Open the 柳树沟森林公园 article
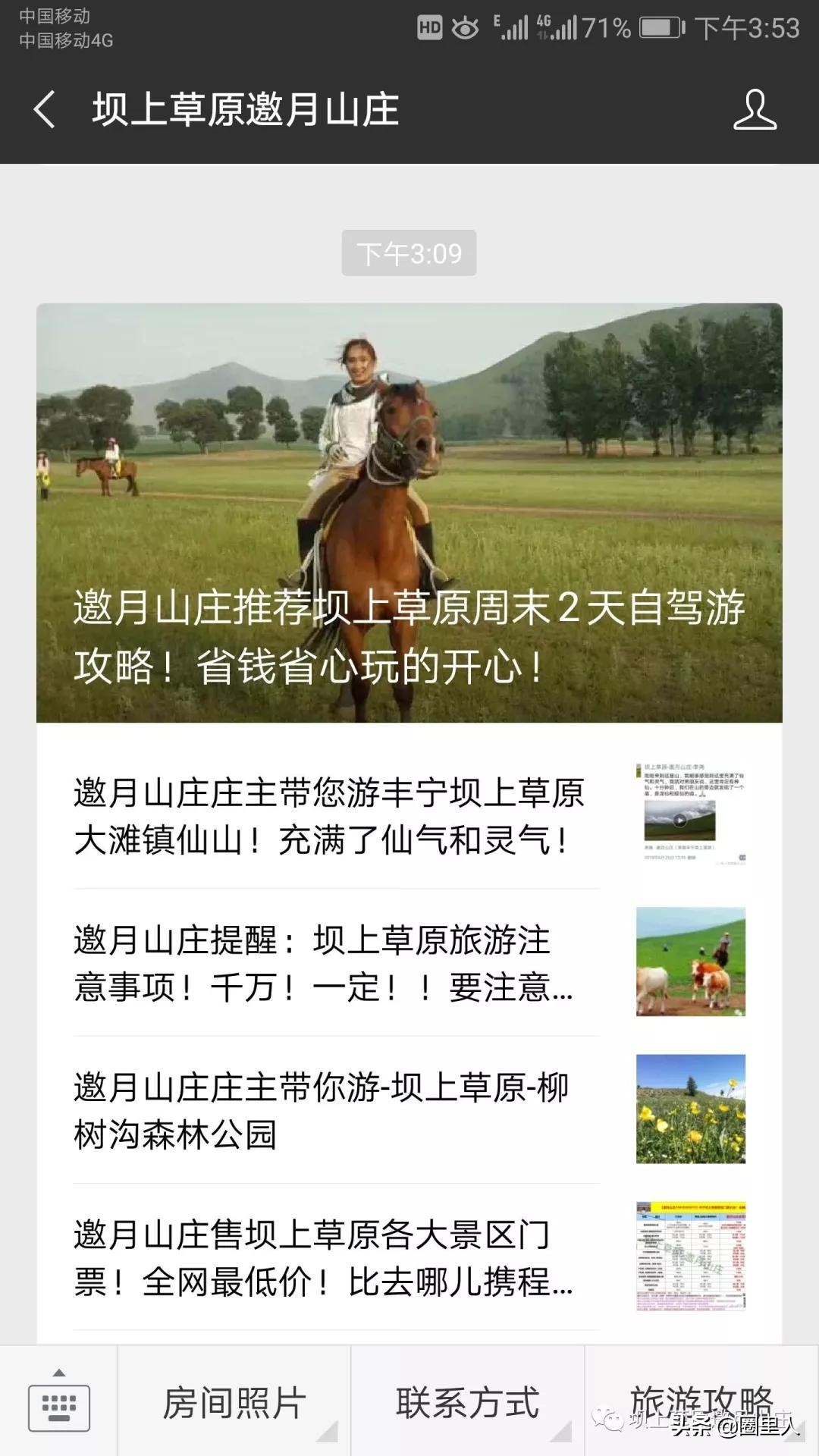Viewport: 819px width, 1456px height. coord(409,1109)
